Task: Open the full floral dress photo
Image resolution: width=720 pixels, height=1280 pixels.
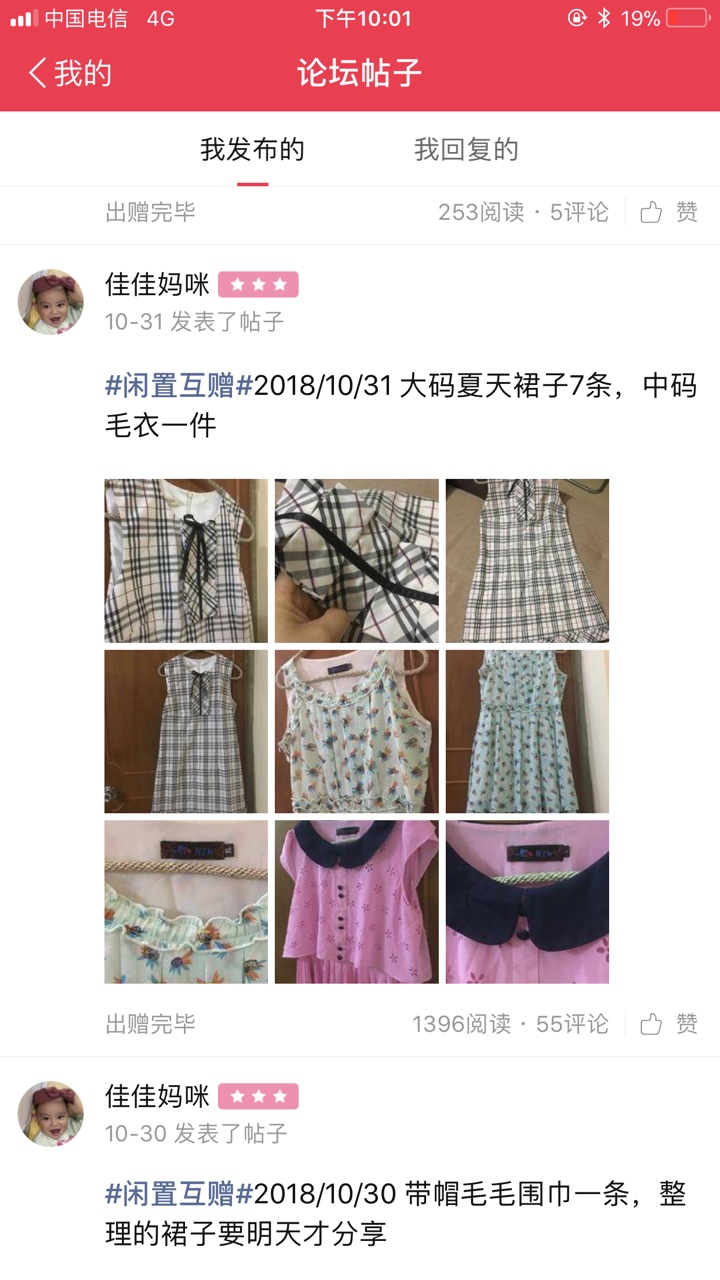Action: pos(527,731)
